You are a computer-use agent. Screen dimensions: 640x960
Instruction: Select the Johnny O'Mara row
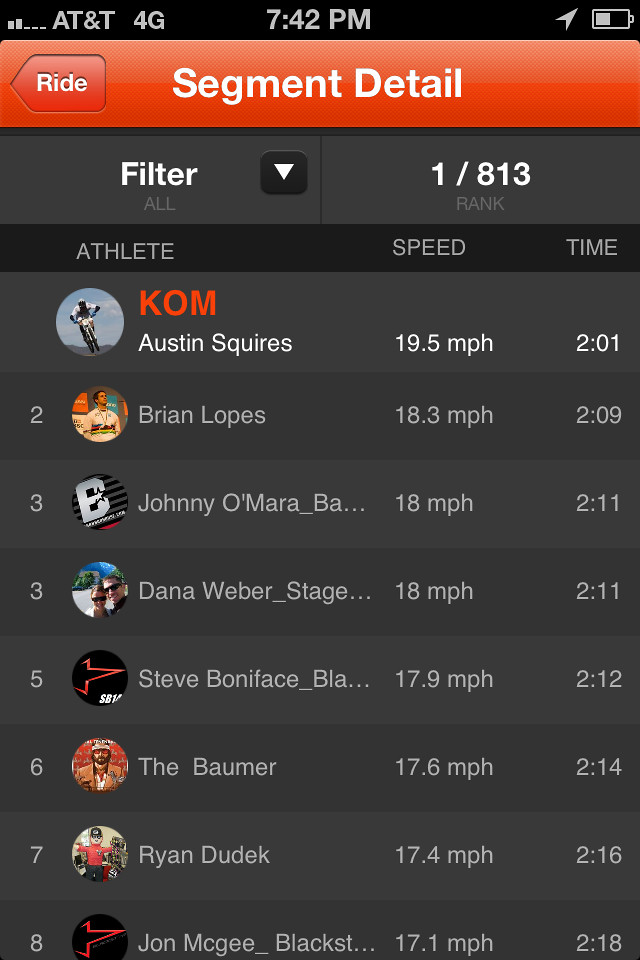[x=320, y=503]
